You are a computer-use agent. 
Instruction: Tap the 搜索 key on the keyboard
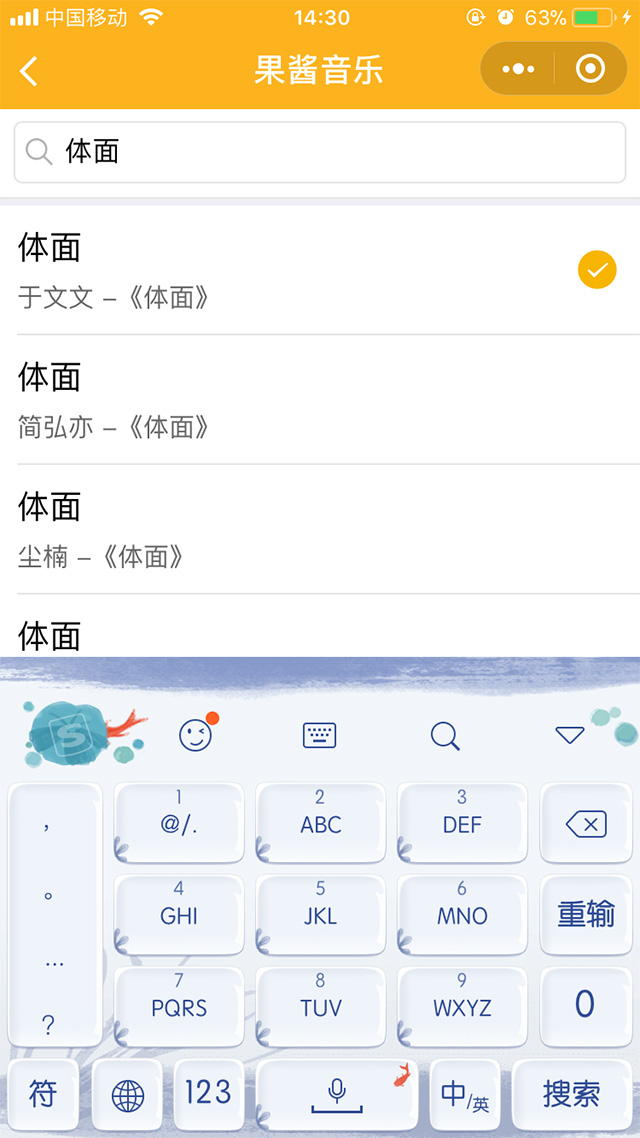pyautogui.click(x=571, y=1094)
